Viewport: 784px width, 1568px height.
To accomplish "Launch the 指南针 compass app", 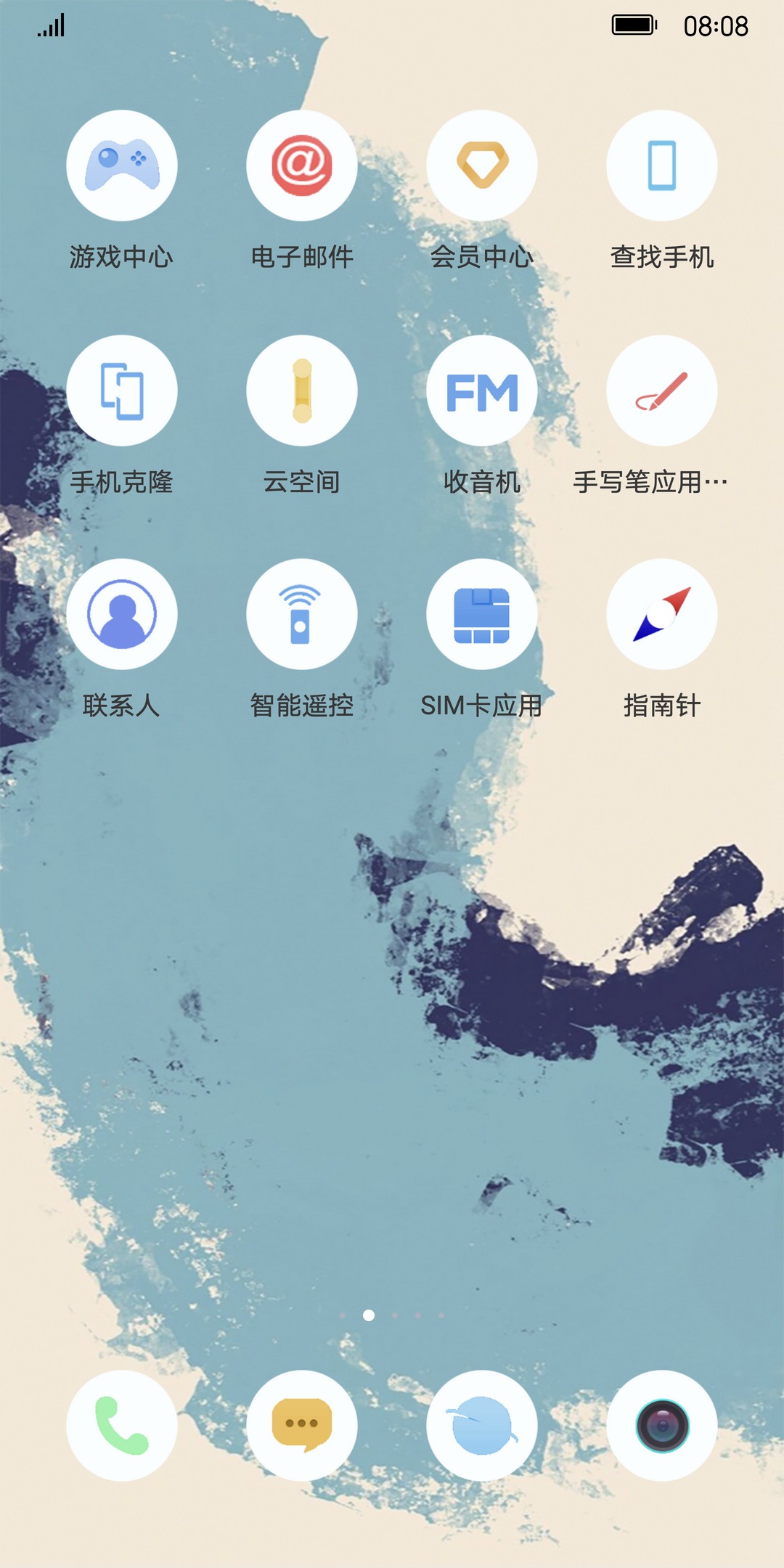I will pos(662,614).
